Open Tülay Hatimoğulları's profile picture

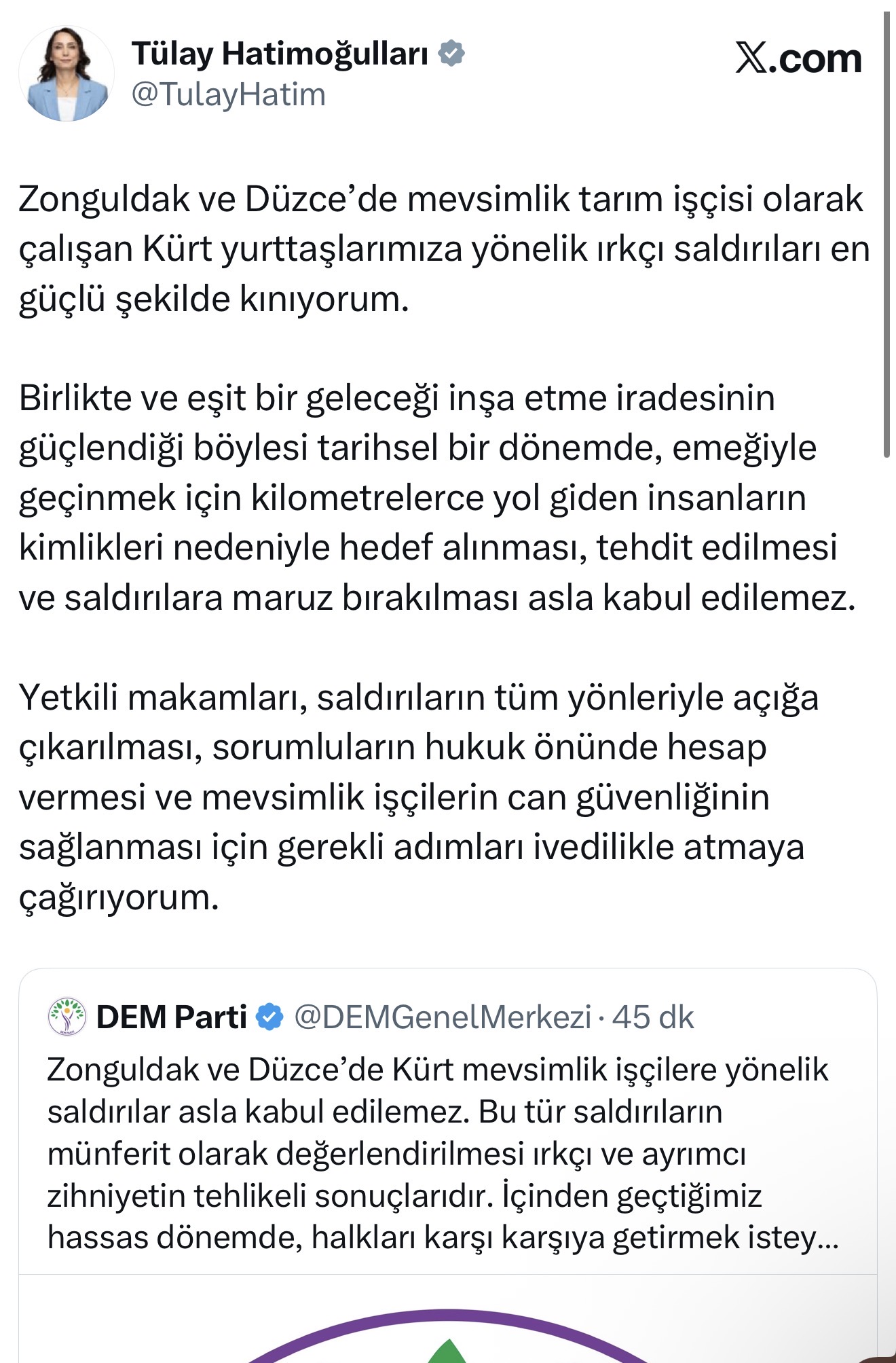[67, 74]
